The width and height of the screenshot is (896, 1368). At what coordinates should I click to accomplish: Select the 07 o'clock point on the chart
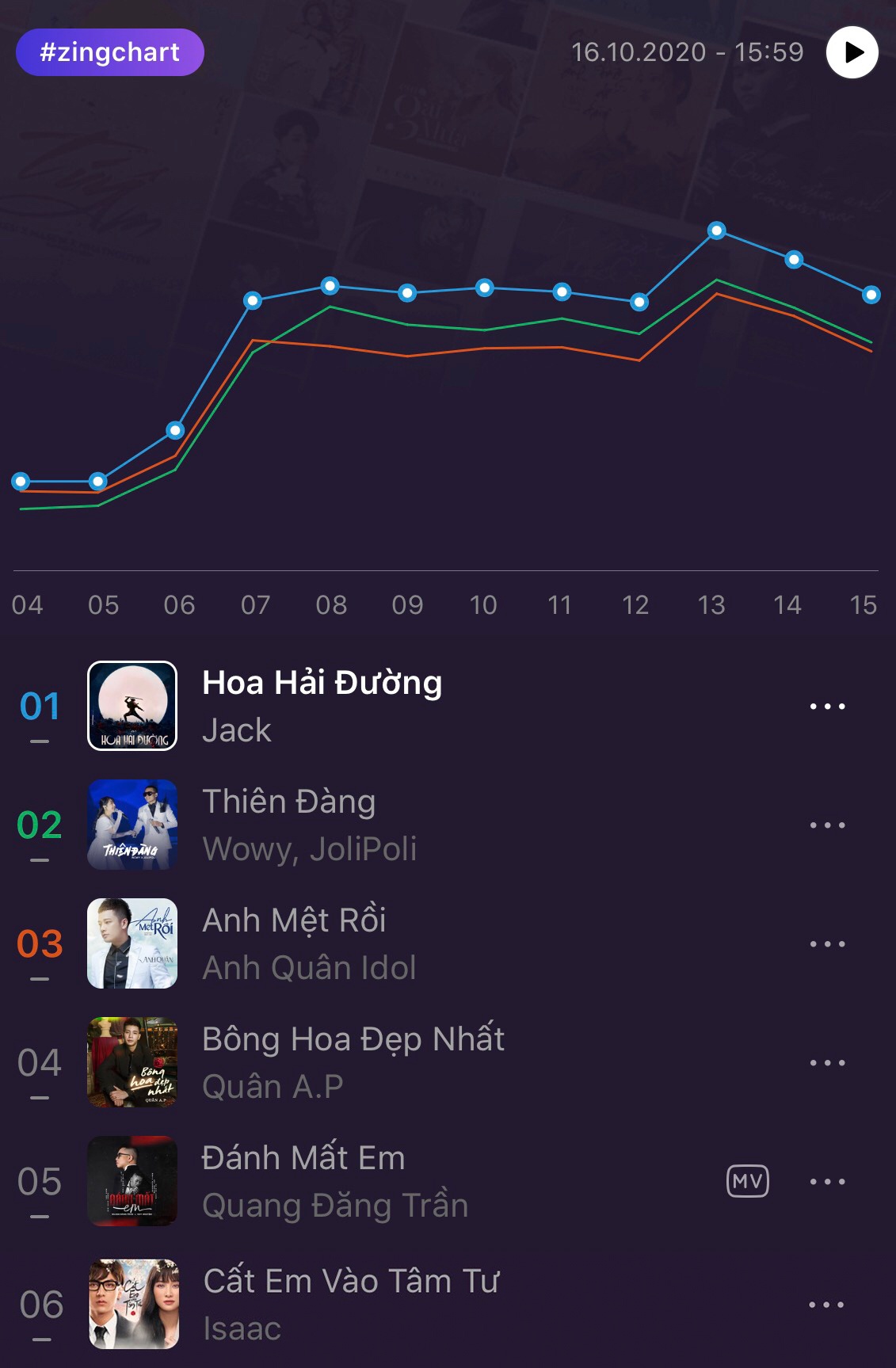[253, 300]
